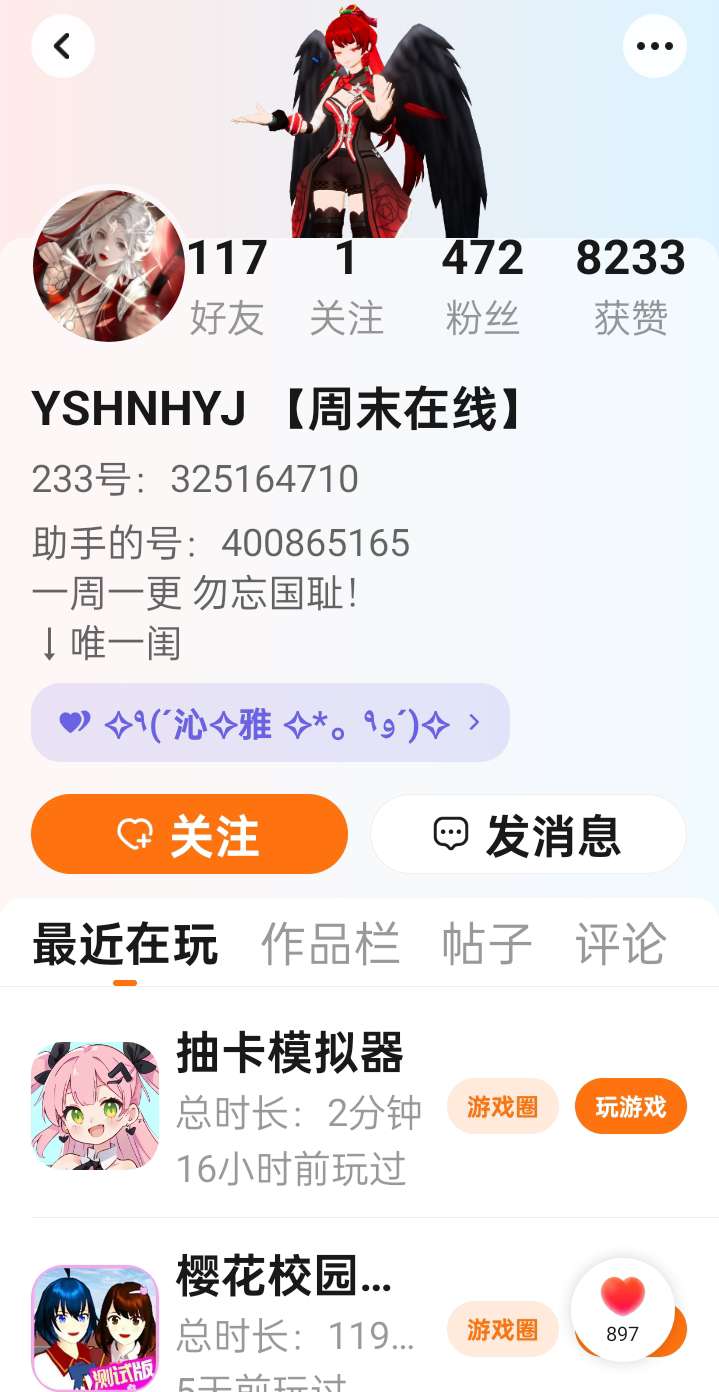Tap the floating heart like button
This screenshot has height=1392, width=719.
click(622, 1308)
